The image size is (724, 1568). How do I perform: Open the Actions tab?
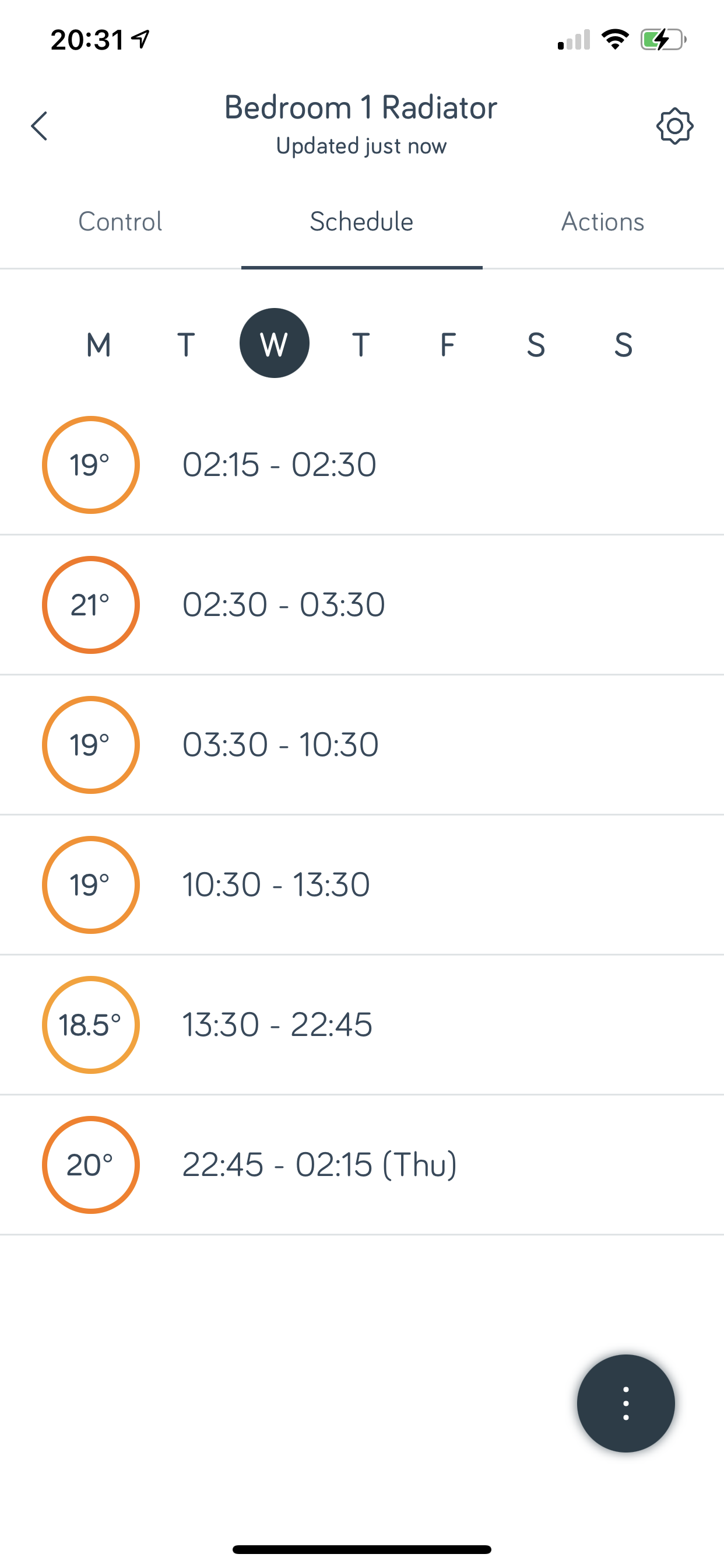point(602,222)
